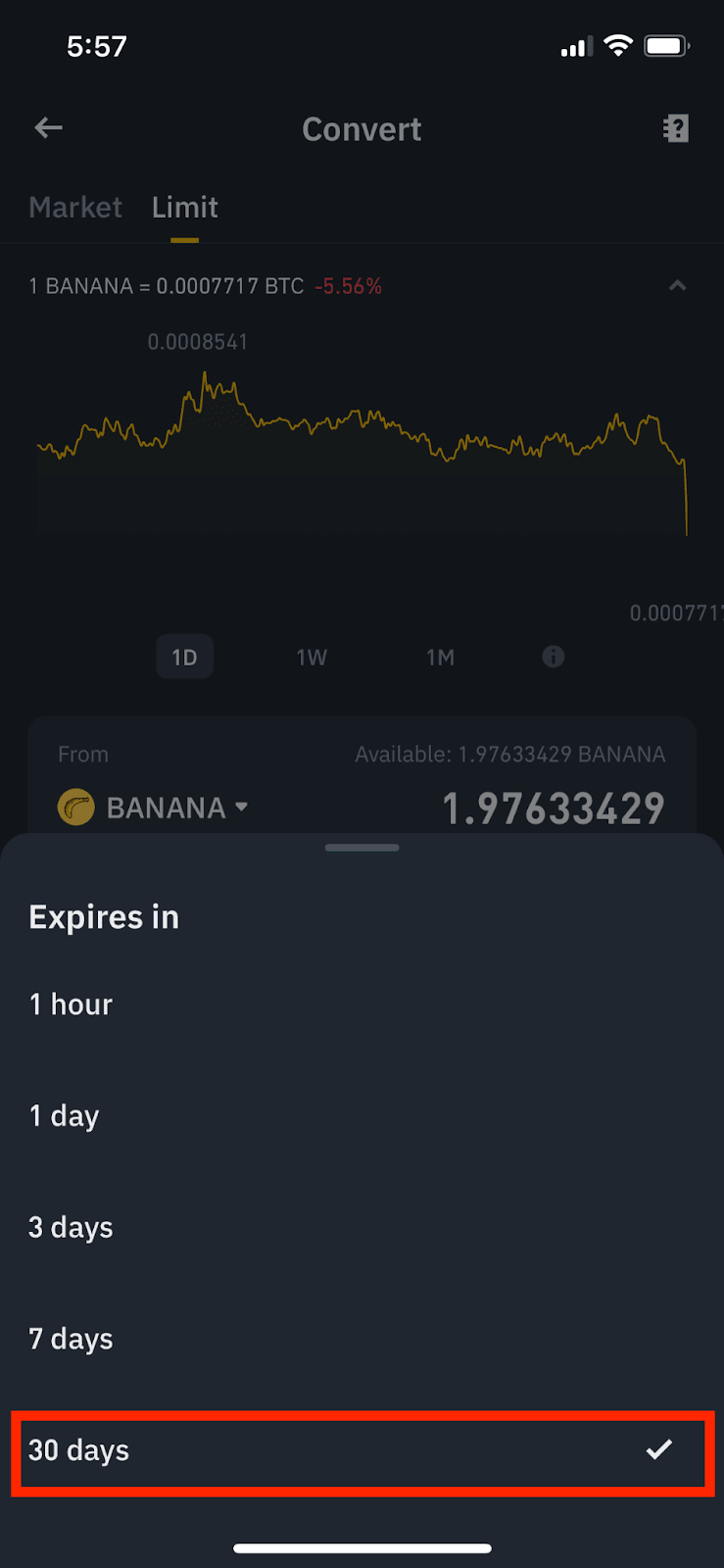Switch to the Market tab
Viewport: 724px width, 1568px height.
click(75, 208)
